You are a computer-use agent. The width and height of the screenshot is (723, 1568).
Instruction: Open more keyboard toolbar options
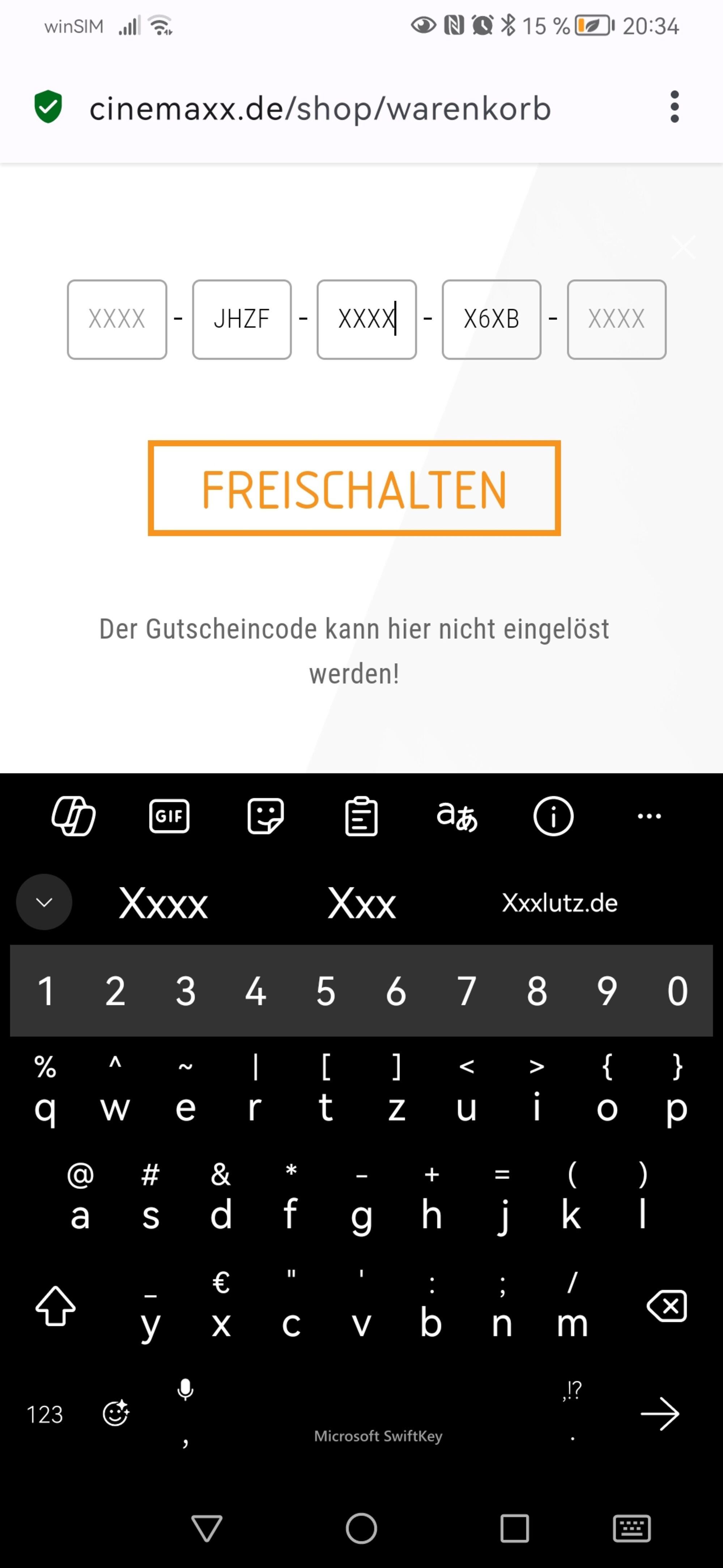coord(649,816)
